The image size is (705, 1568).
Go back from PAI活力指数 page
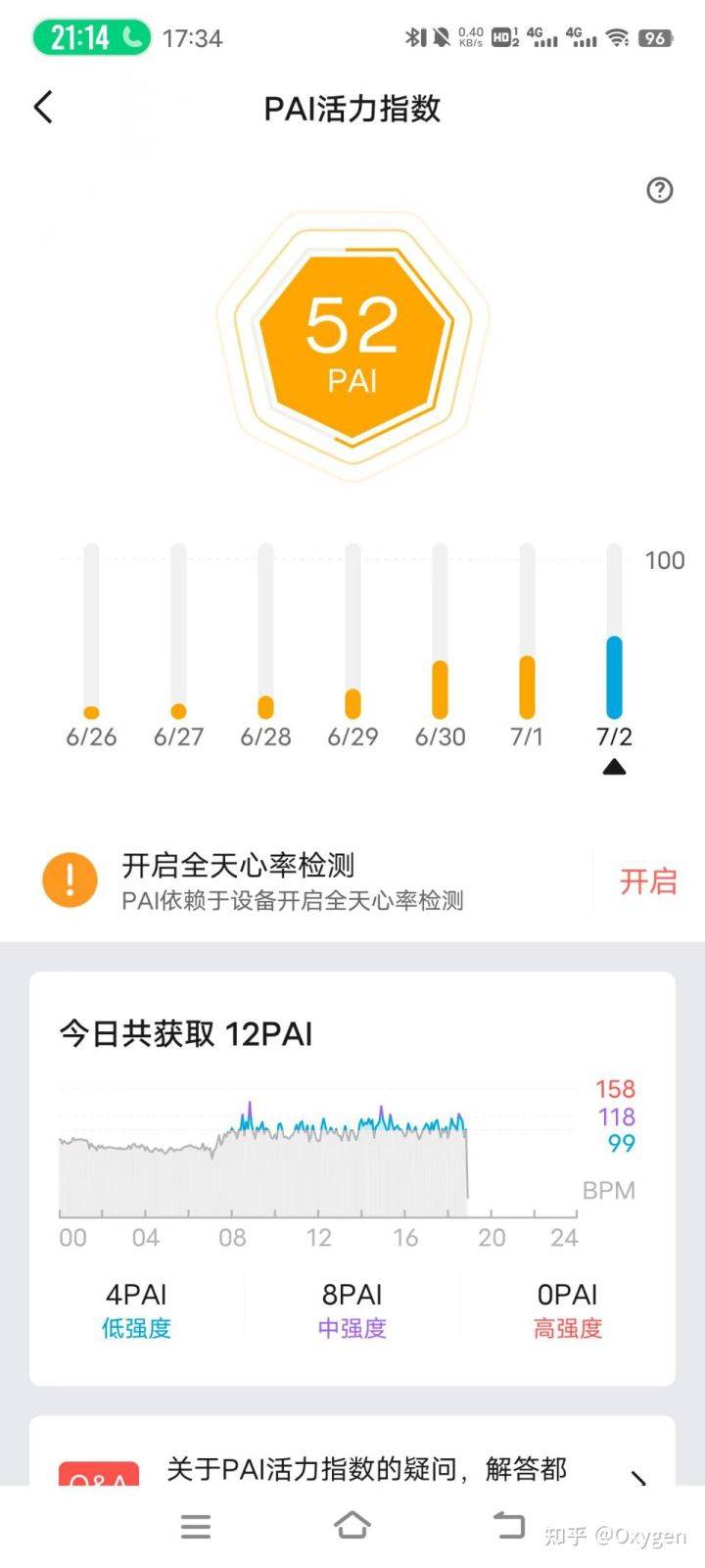coord(43,107)
